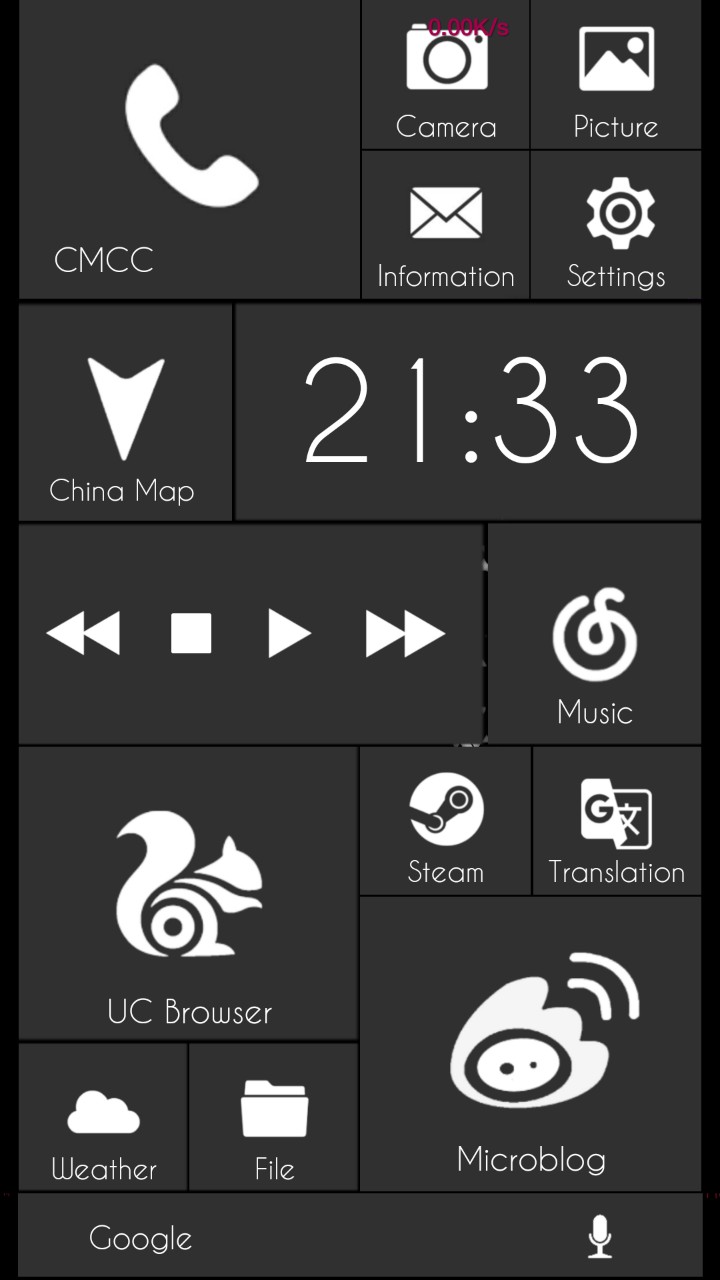Tap the 21:33 clock tile
The image size is (720, 1280).
pos(469,412)
